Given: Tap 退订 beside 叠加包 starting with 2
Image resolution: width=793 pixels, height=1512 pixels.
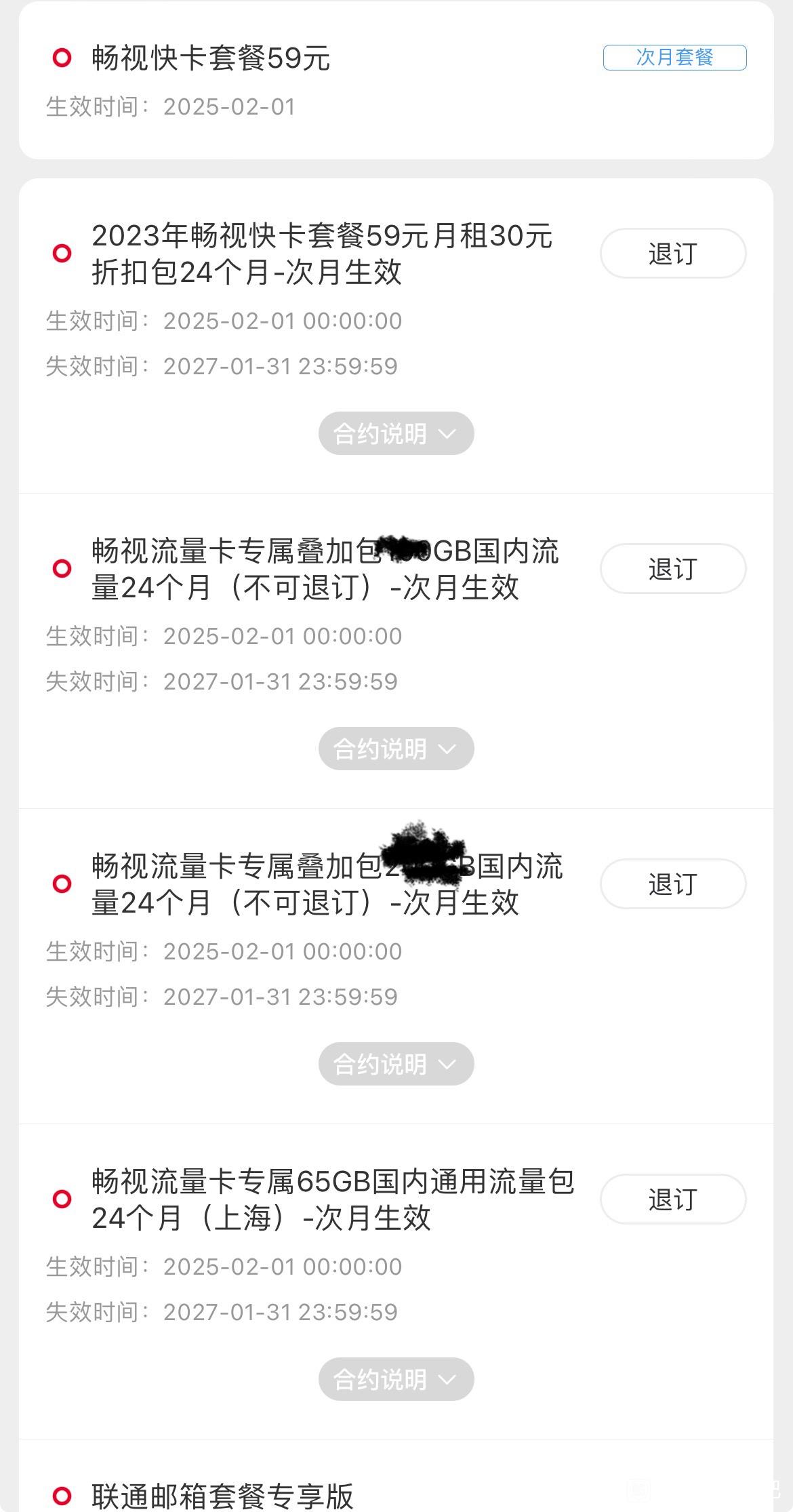Looking at the screenshot, I should click(673, 884).
